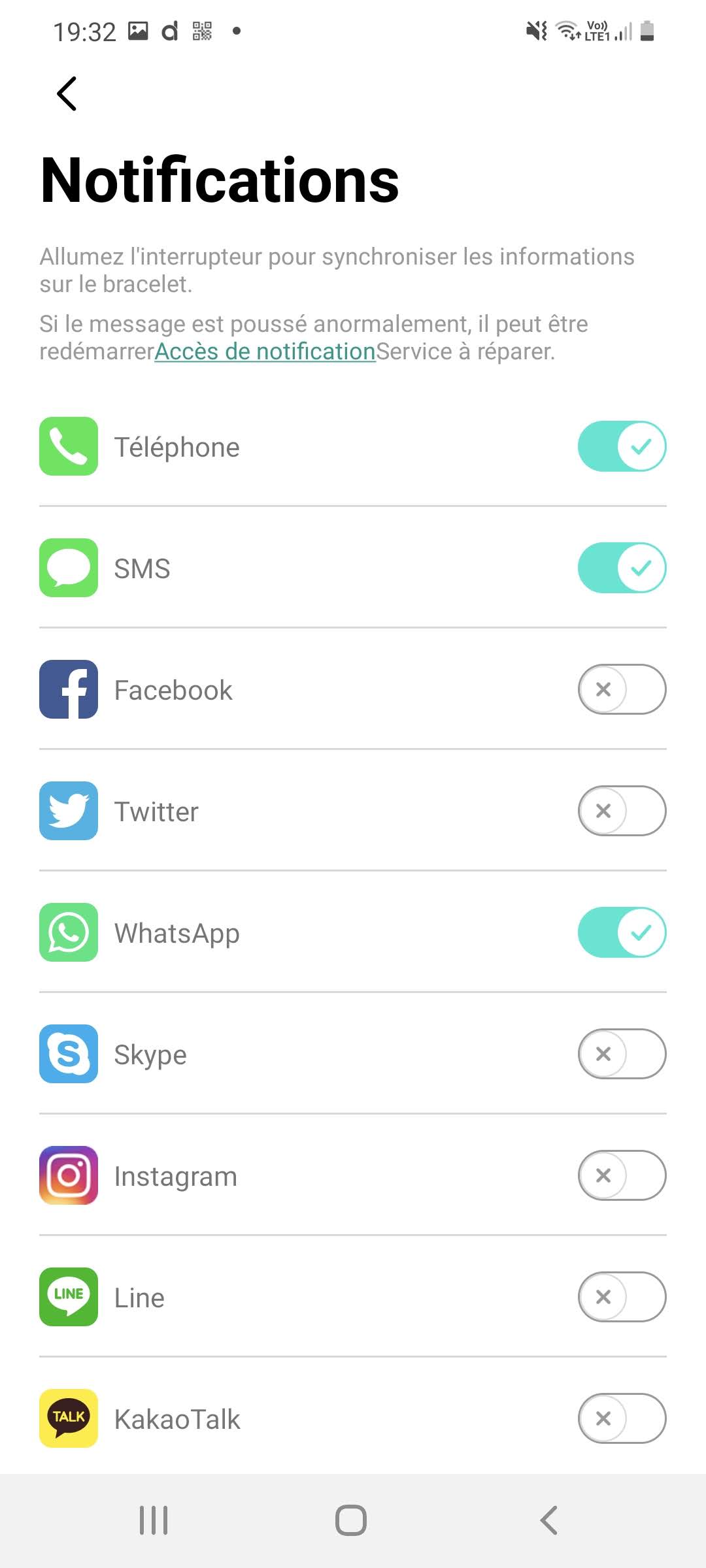Enable Instagram notifications toggle

click(622, 1175)
